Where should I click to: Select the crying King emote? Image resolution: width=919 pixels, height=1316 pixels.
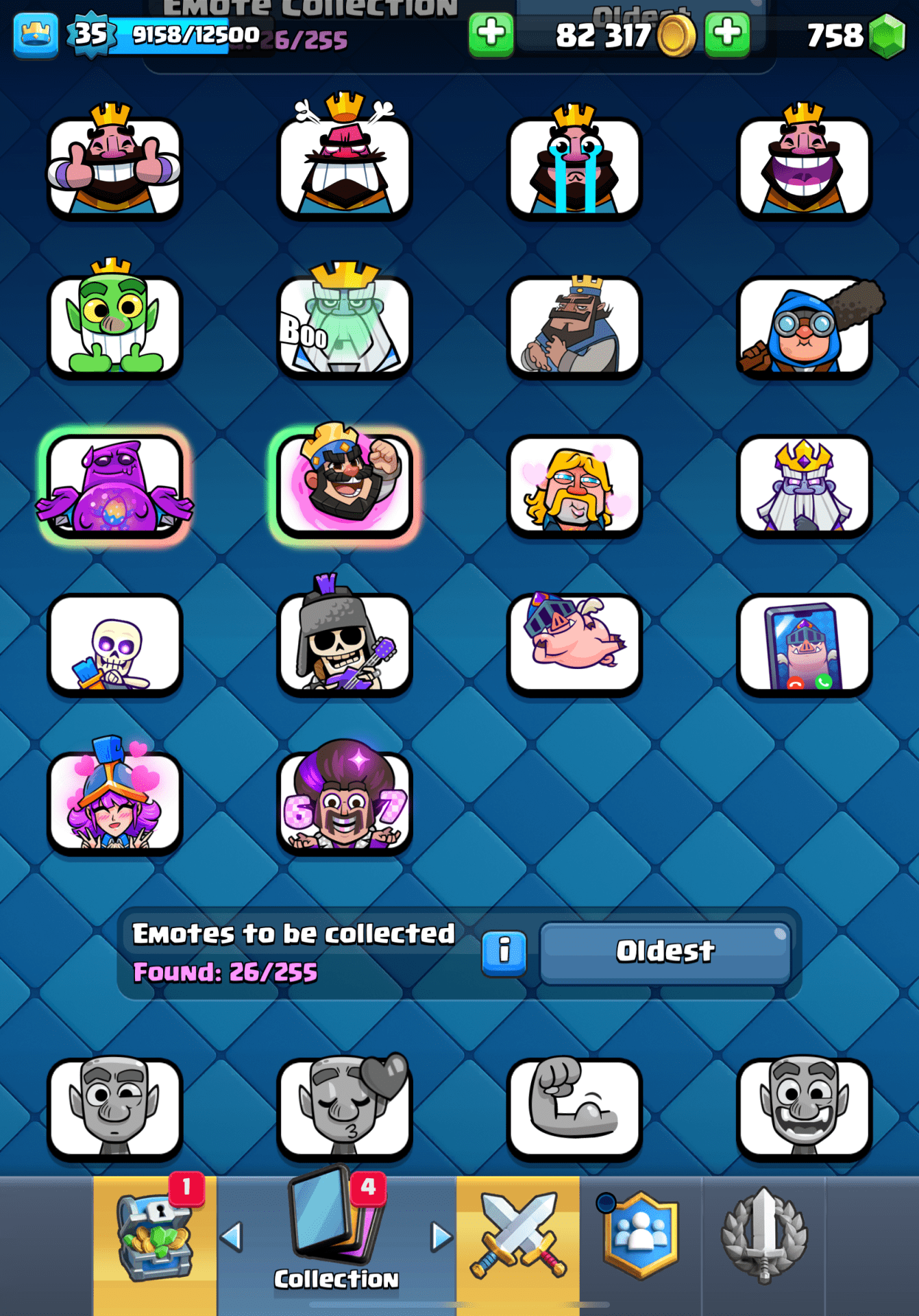coord(574,167)
